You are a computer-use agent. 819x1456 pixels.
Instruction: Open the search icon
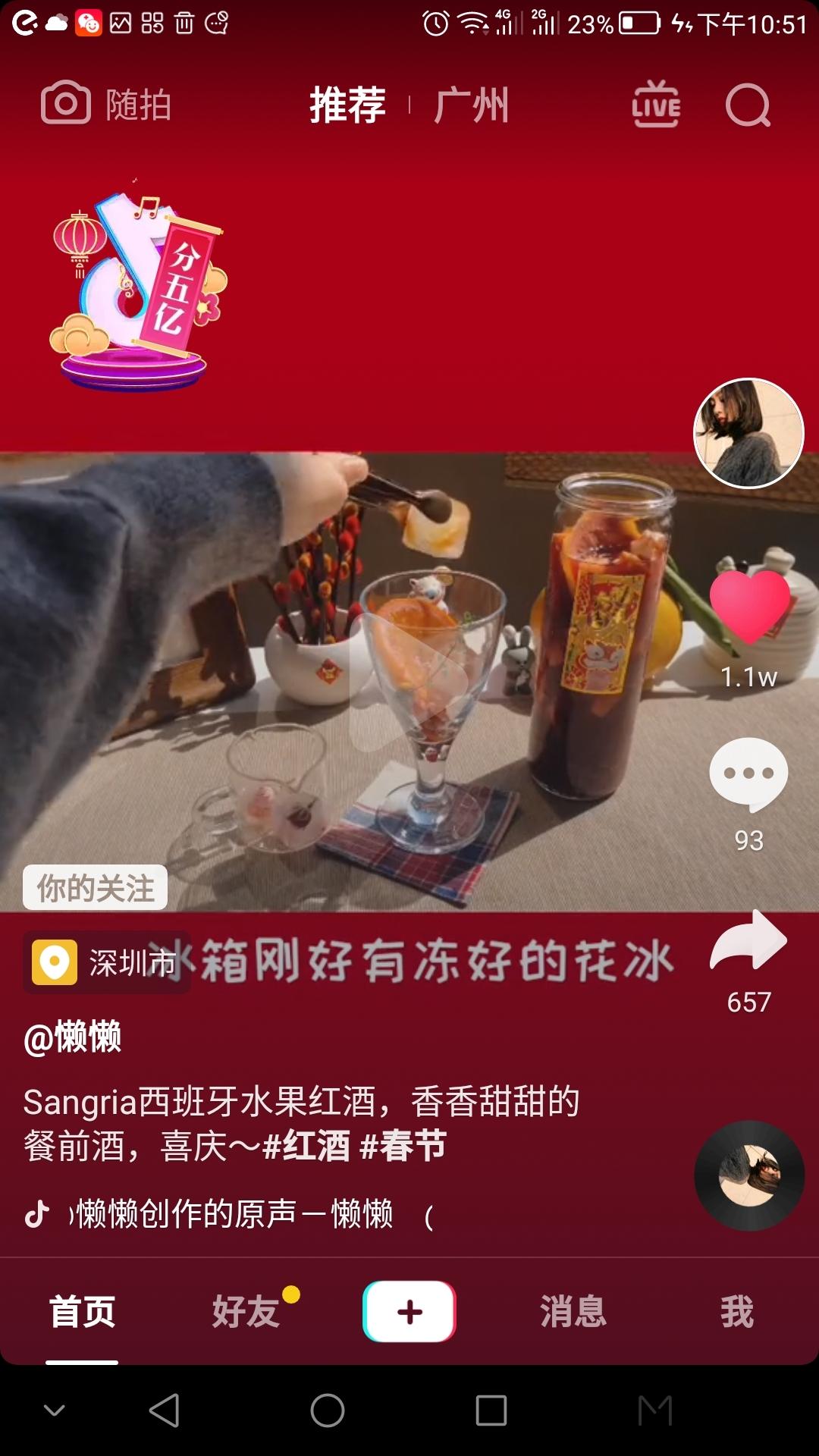[x=748, y=105]
